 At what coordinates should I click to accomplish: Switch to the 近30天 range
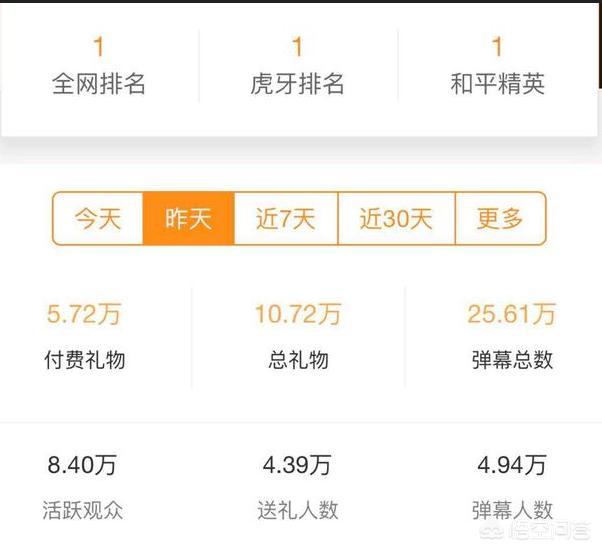pyautogui.click(x=396, y=219)
